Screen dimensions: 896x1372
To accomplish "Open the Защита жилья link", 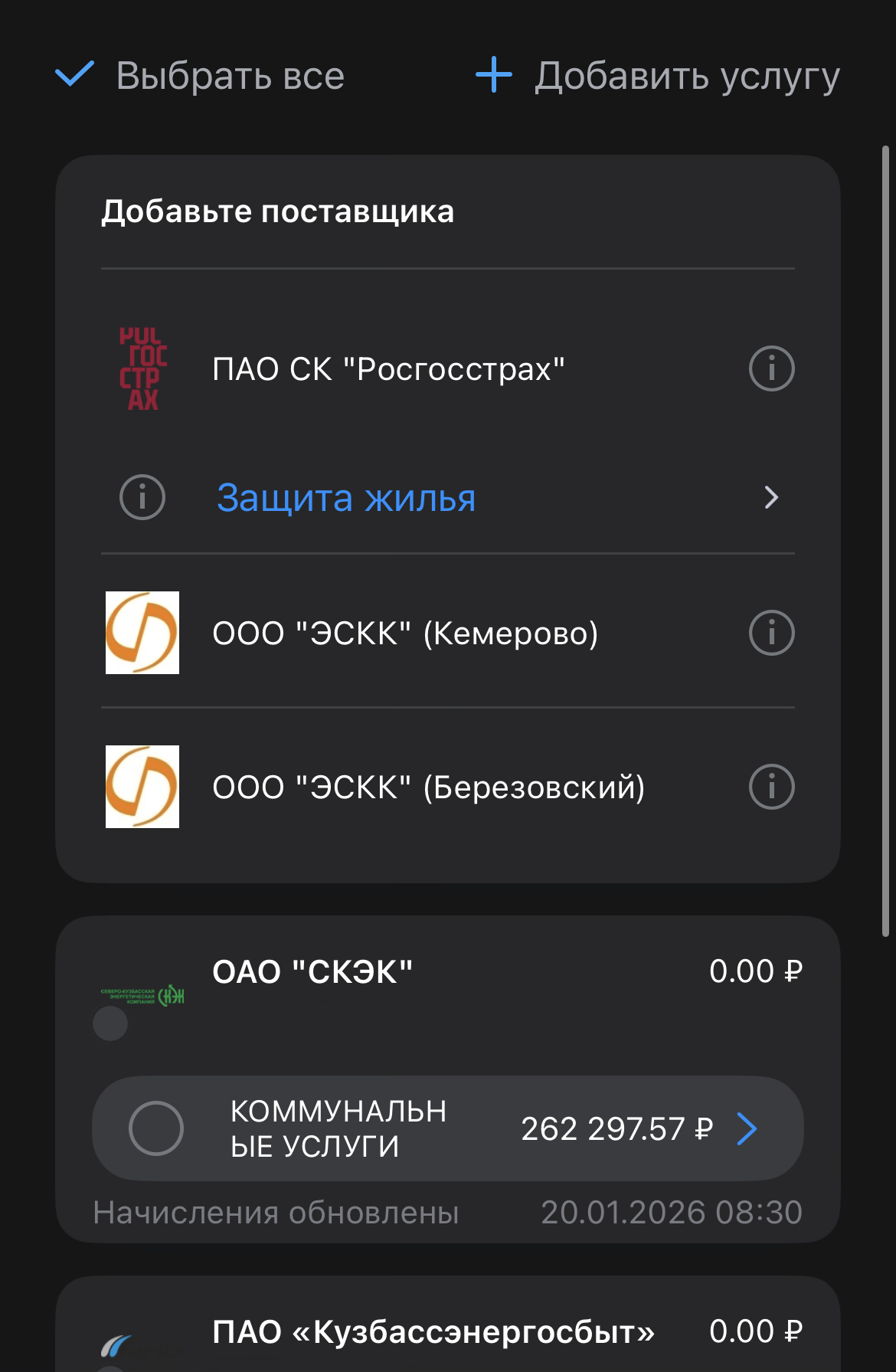I will coord(346,498).
